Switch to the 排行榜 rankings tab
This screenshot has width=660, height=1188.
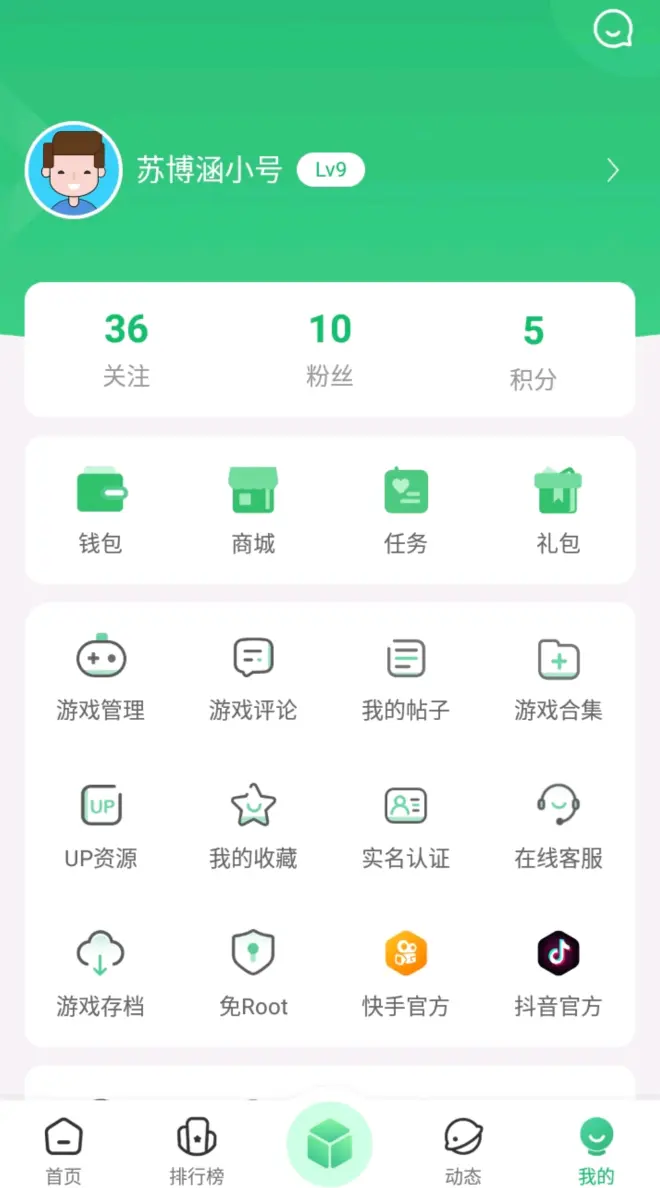coord(196,1150)
